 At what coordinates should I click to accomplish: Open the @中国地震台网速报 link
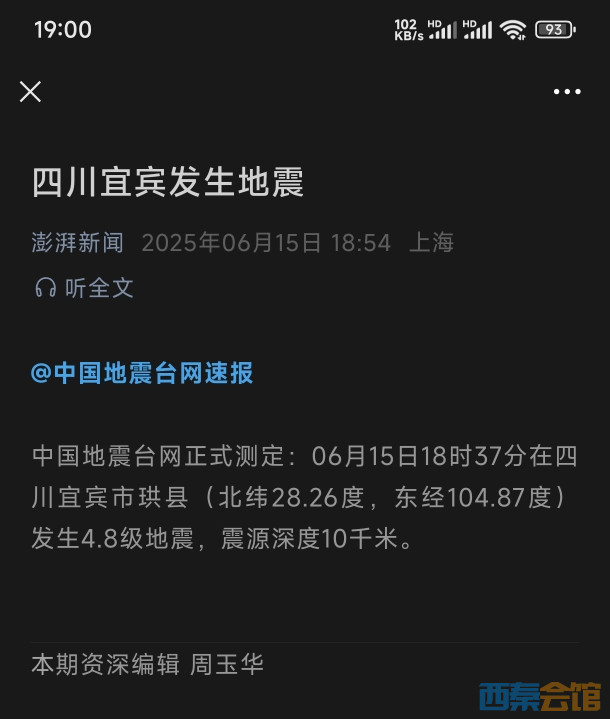[x=142, y=373]
